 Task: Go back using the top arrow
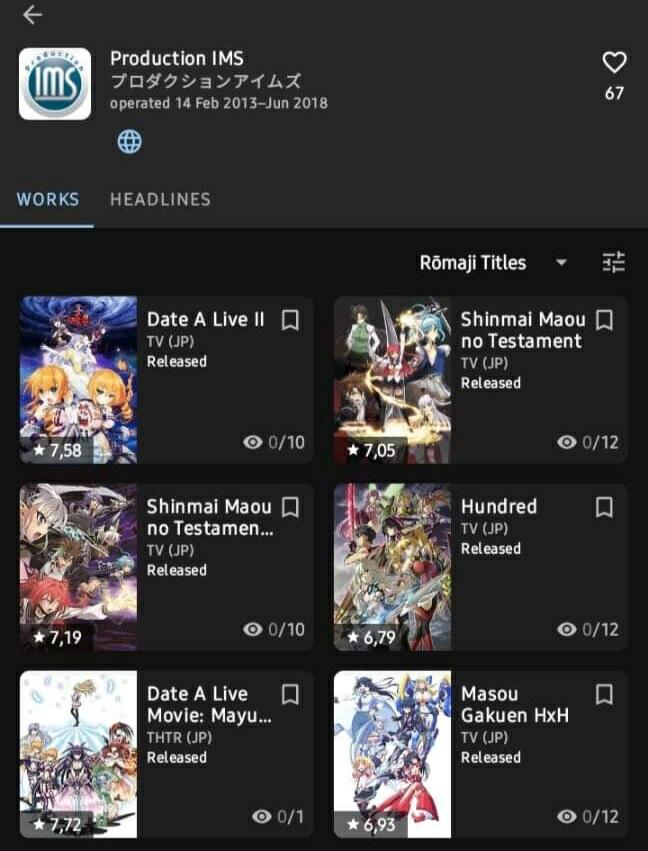coord(32,15)
